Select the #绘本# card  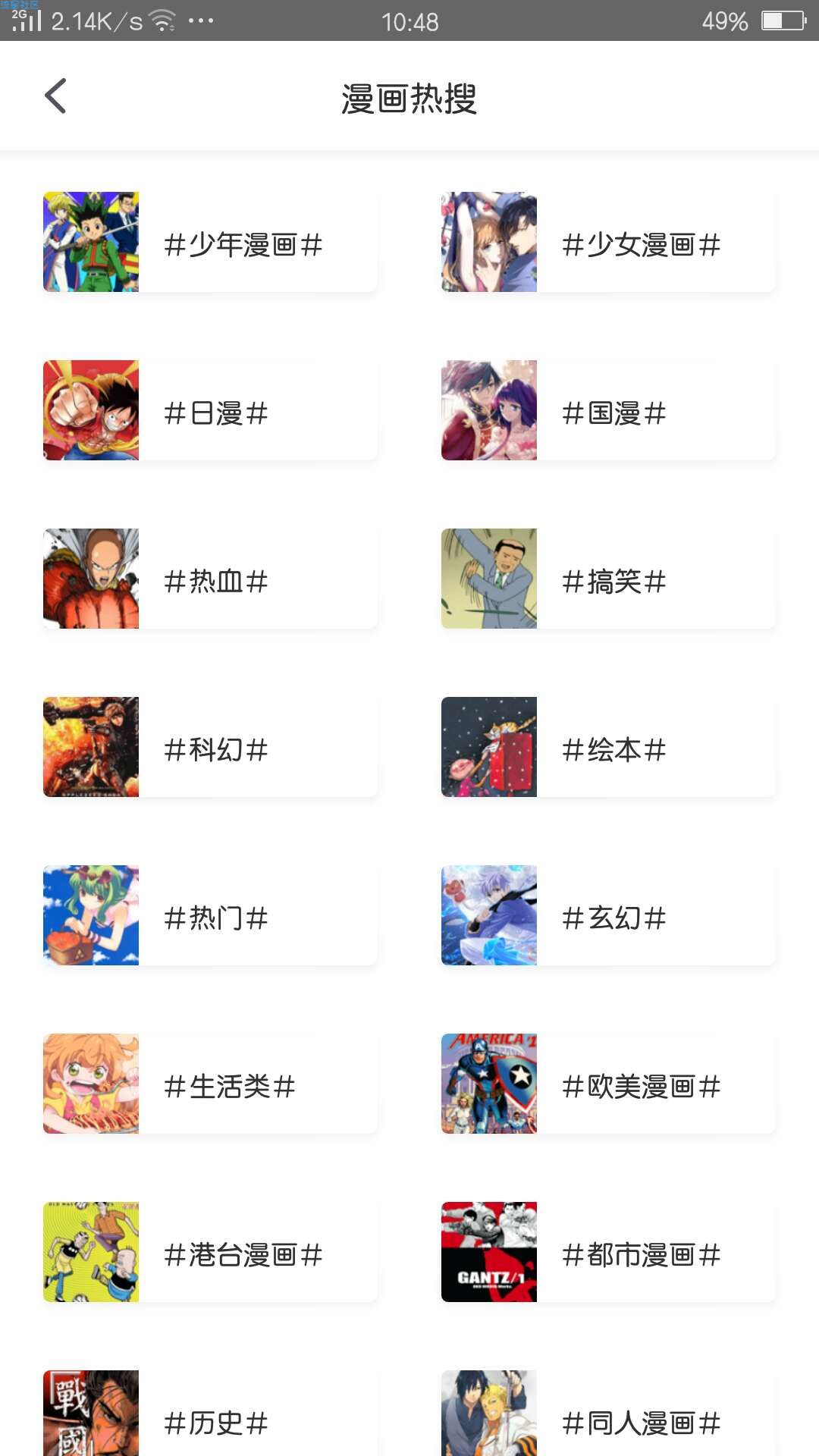coord(608,748)
